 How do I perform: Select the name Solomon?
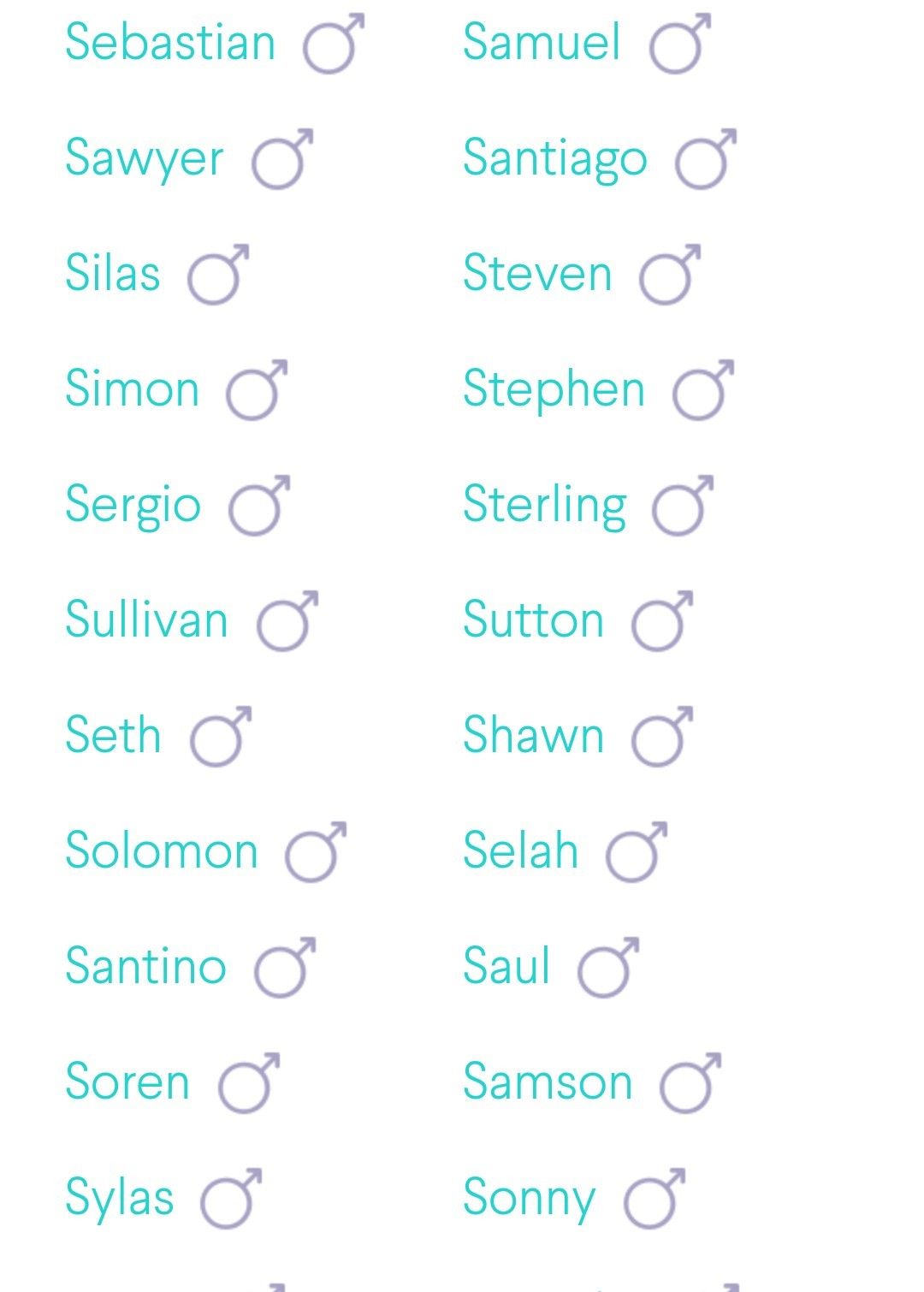click(x=162, y=851)
